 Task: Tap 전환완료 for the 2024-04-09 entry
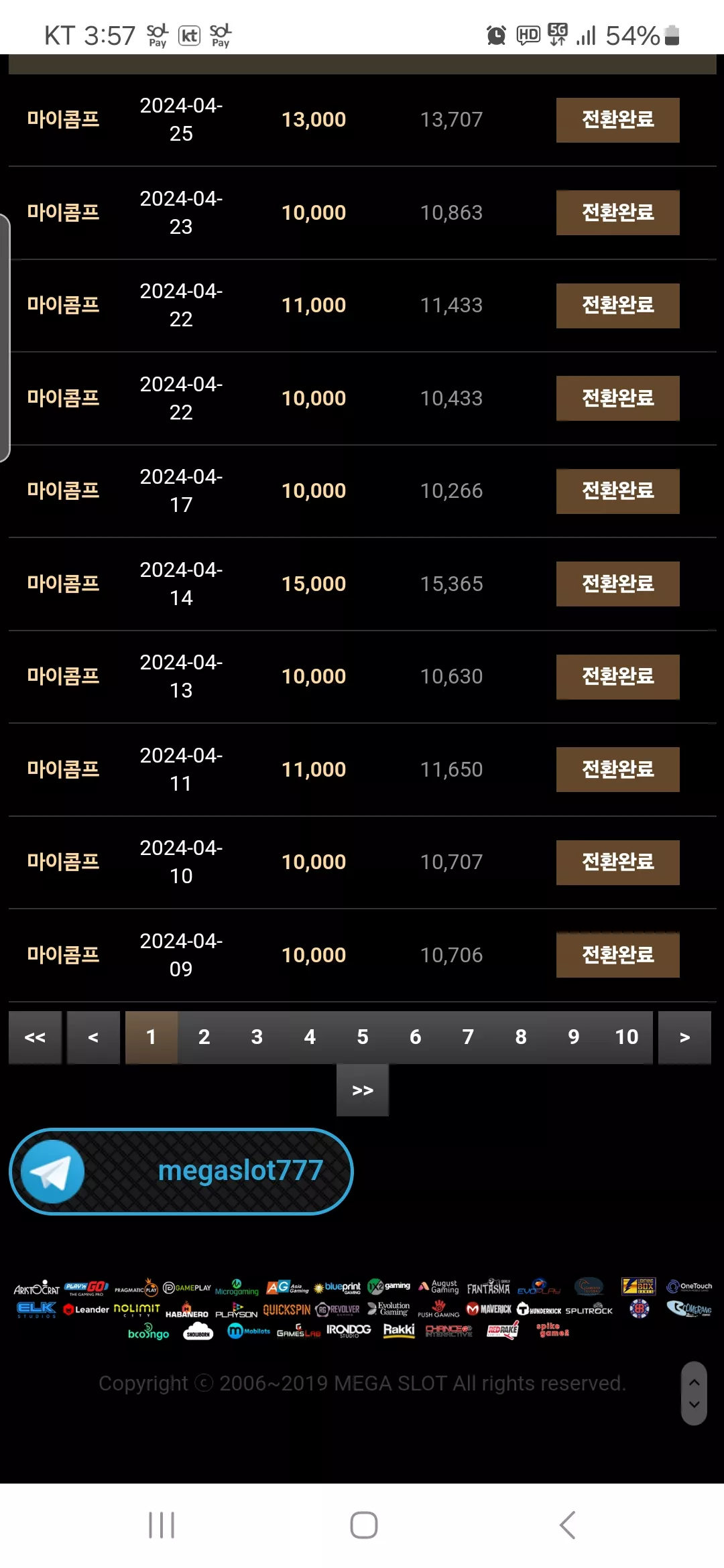tap(617, 955)
